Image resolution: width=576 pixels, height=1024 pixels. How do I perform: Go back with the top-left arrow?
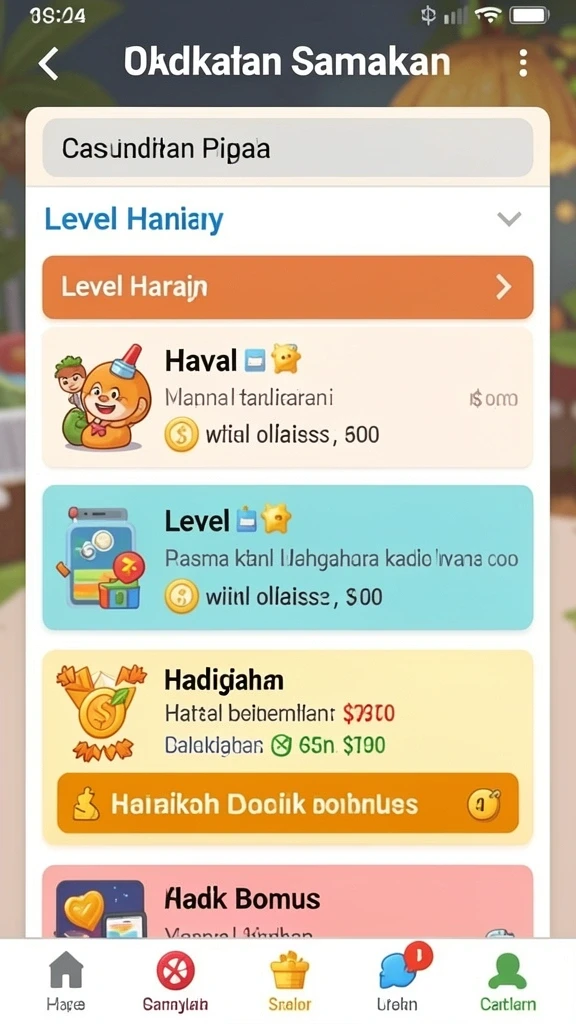click(x=48, y=63)
